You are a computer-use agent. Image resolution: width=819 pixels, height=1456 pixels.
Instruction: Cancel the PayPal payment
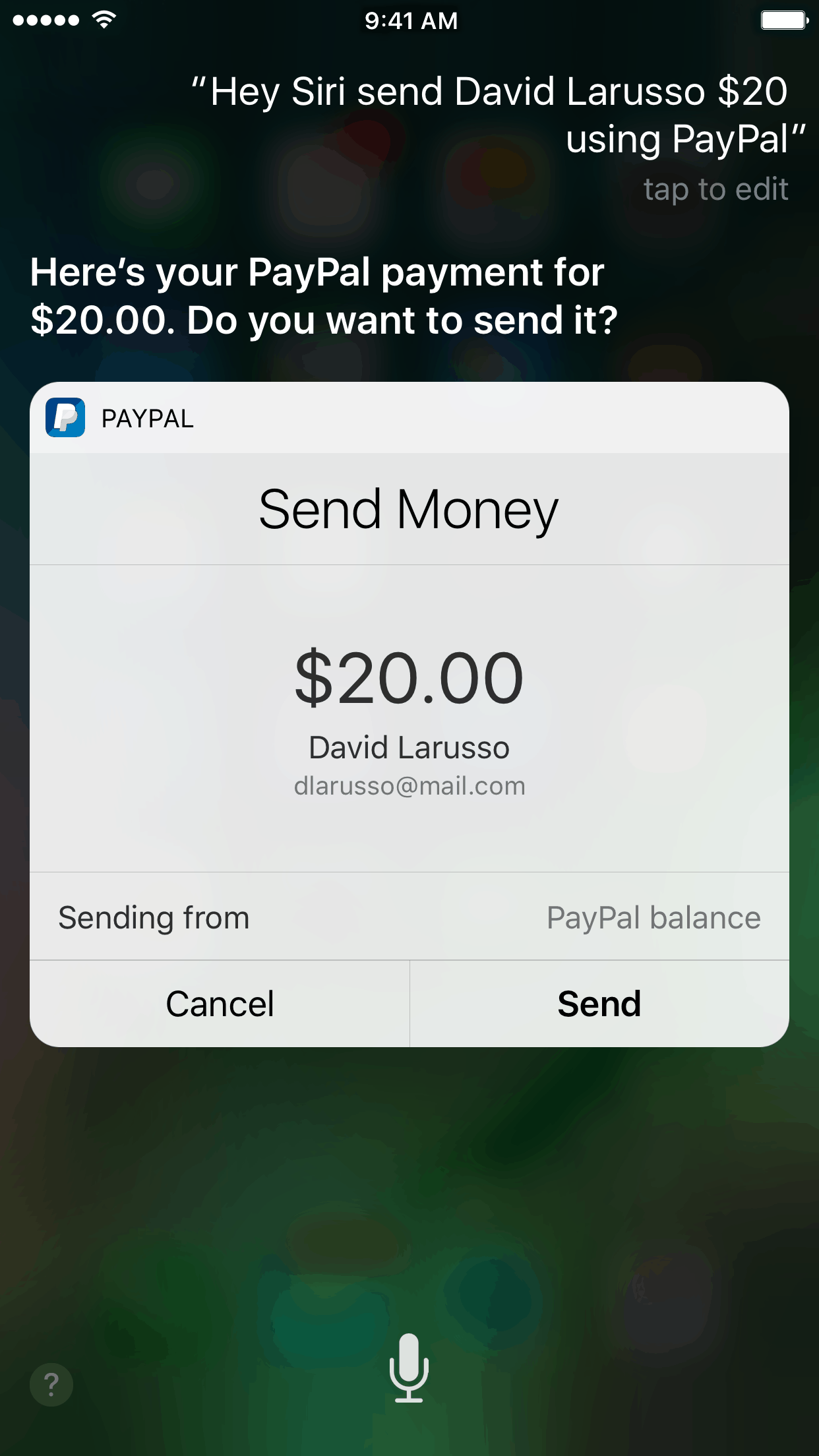220,1004
